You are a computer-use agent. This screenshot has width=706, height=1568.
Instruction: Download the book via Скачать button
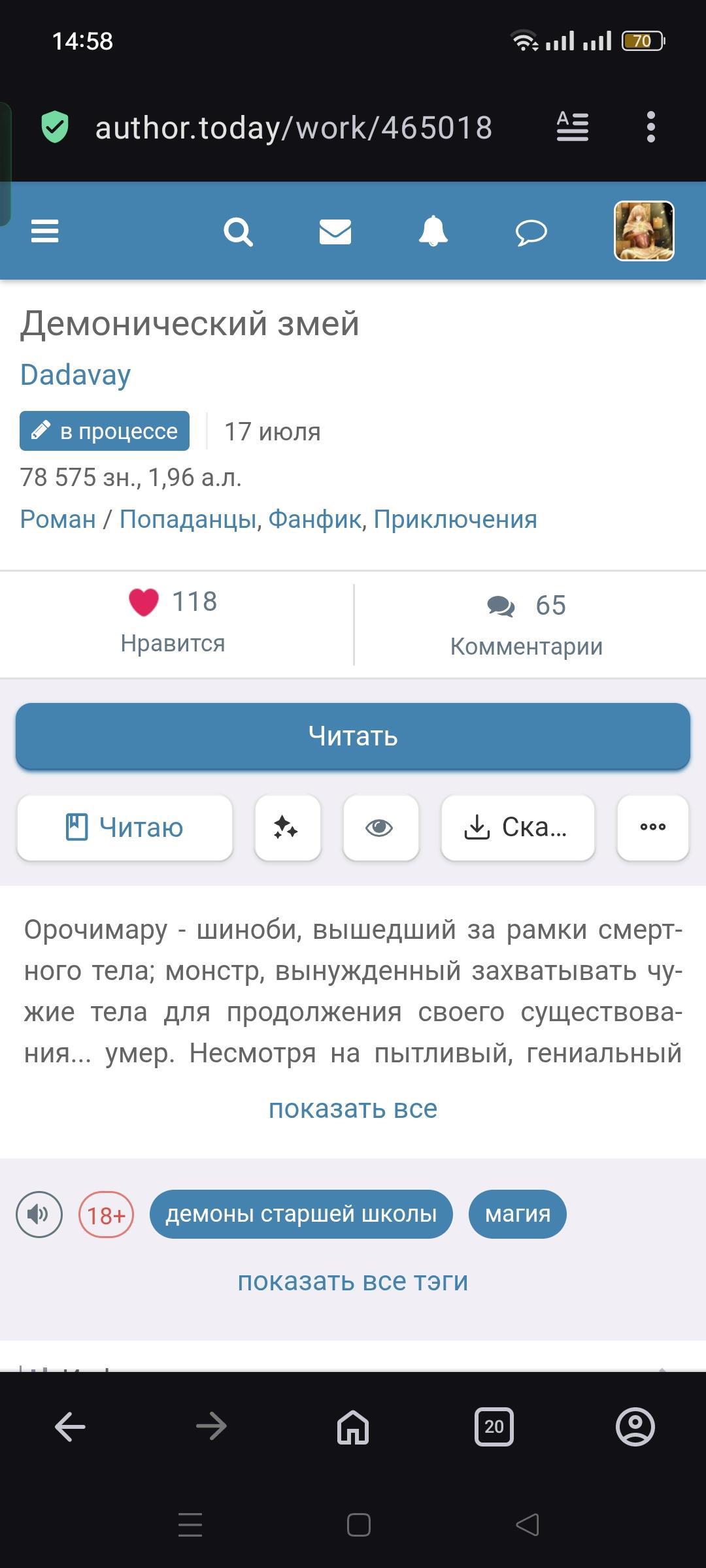pos(518,828)
